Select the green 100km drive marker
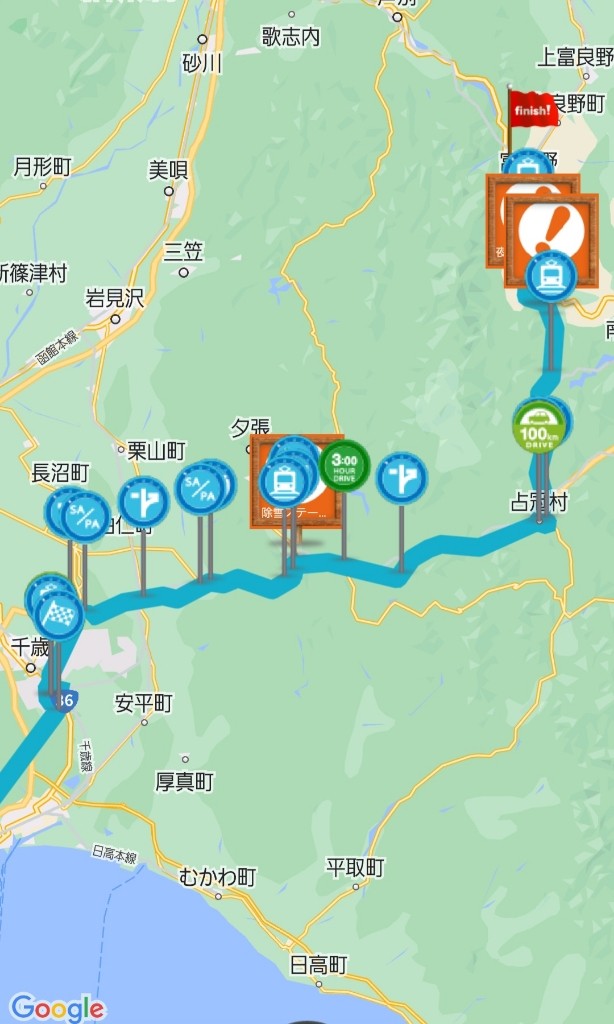The height and width of the screenshot is (1024, 614). pyautogui.click(x=539, y=428)
